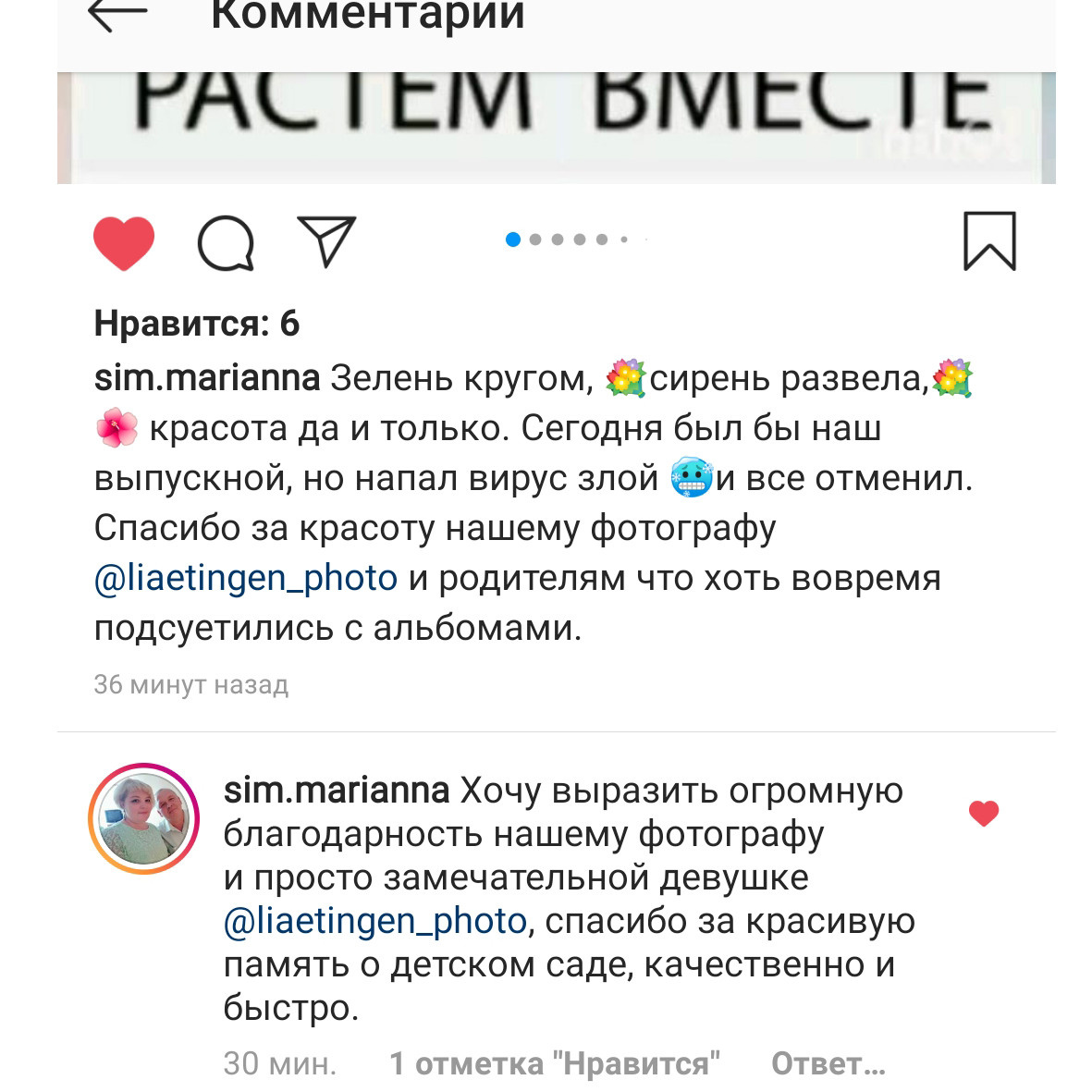Image resolution: width=1092 pixels, height=1092 pixels.
Task: View likes list via Нравится: 6
Action: [x=197, y=324]
